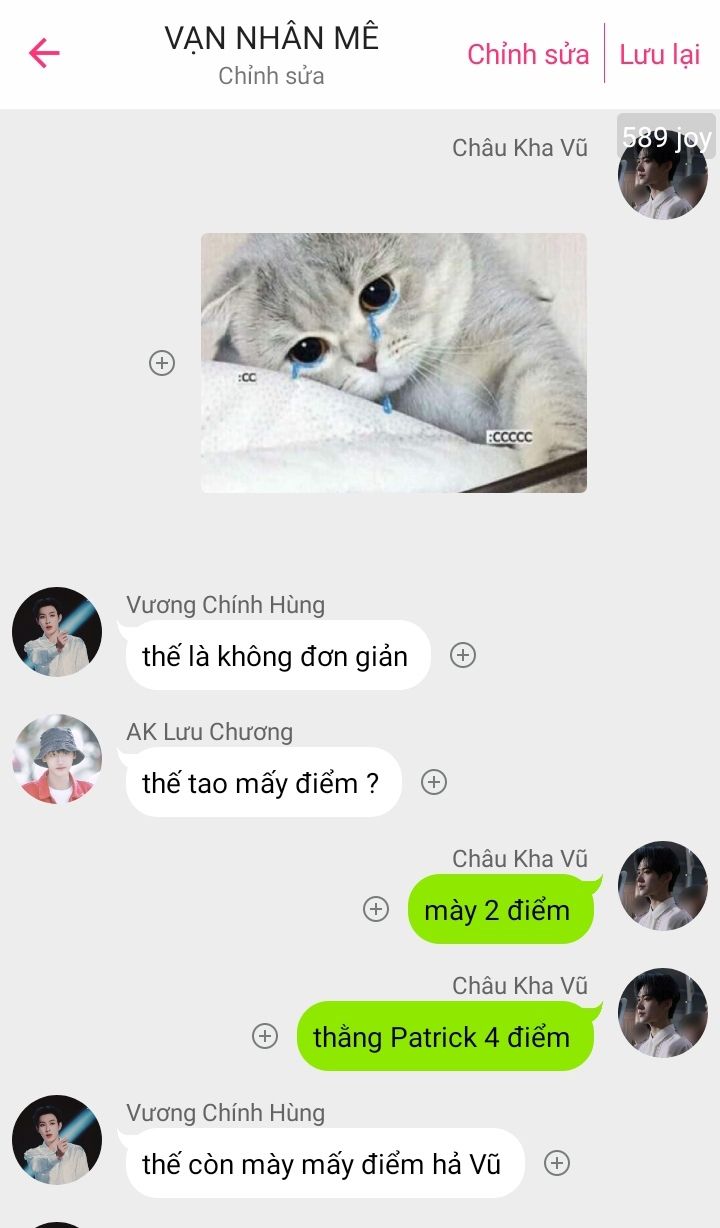
Task: Tap plus icon beside 'mày 2 điểm'
Action: [376, 909]
